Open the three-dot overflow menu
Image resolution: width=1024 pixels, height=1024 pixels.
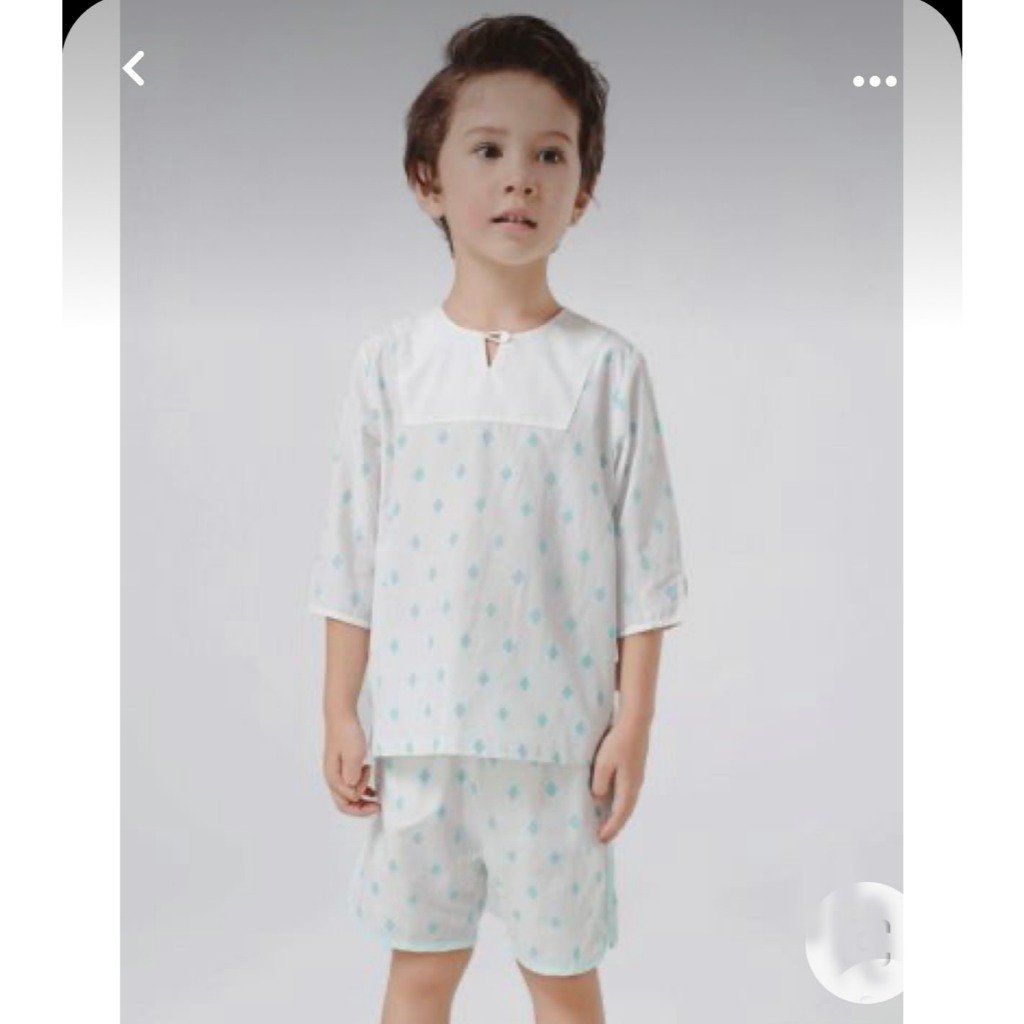tap(874, 81)
